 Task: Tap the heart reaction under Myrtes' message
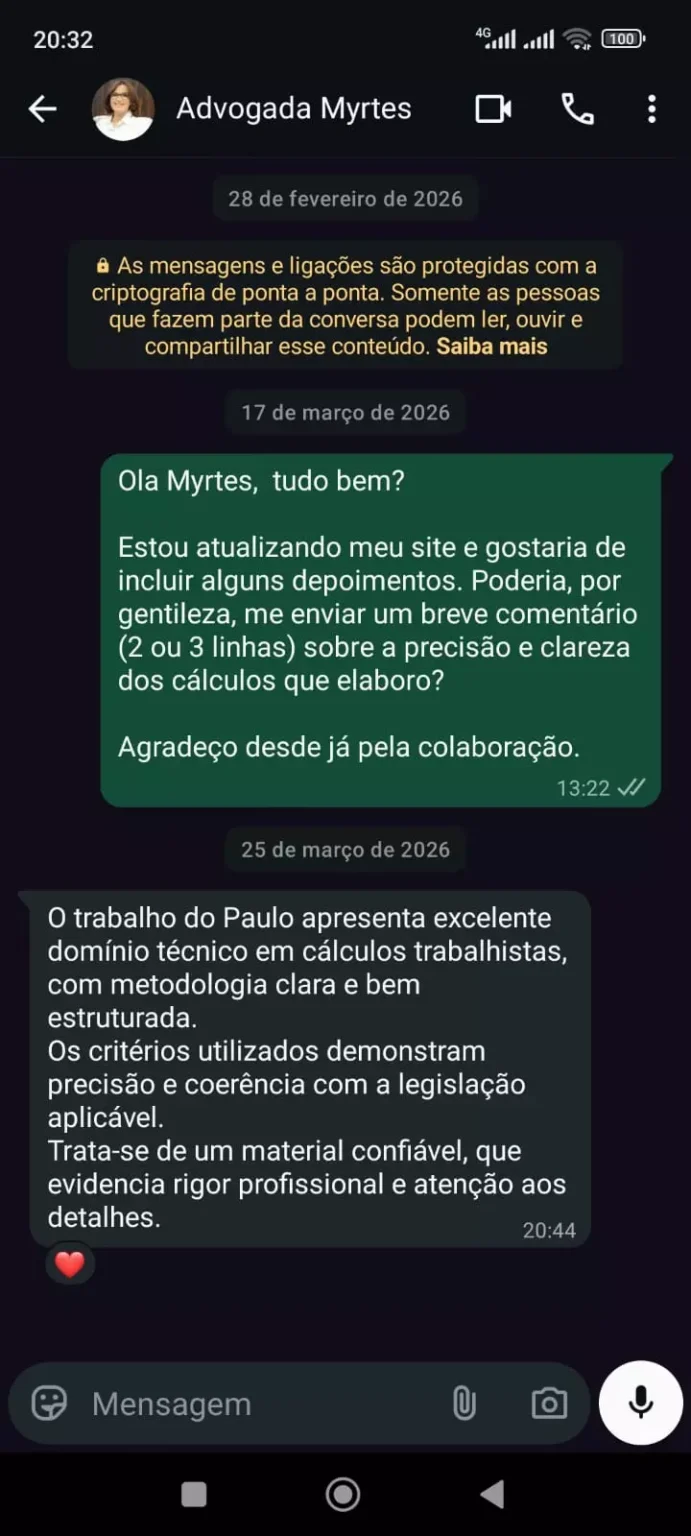coord(69,1265)
